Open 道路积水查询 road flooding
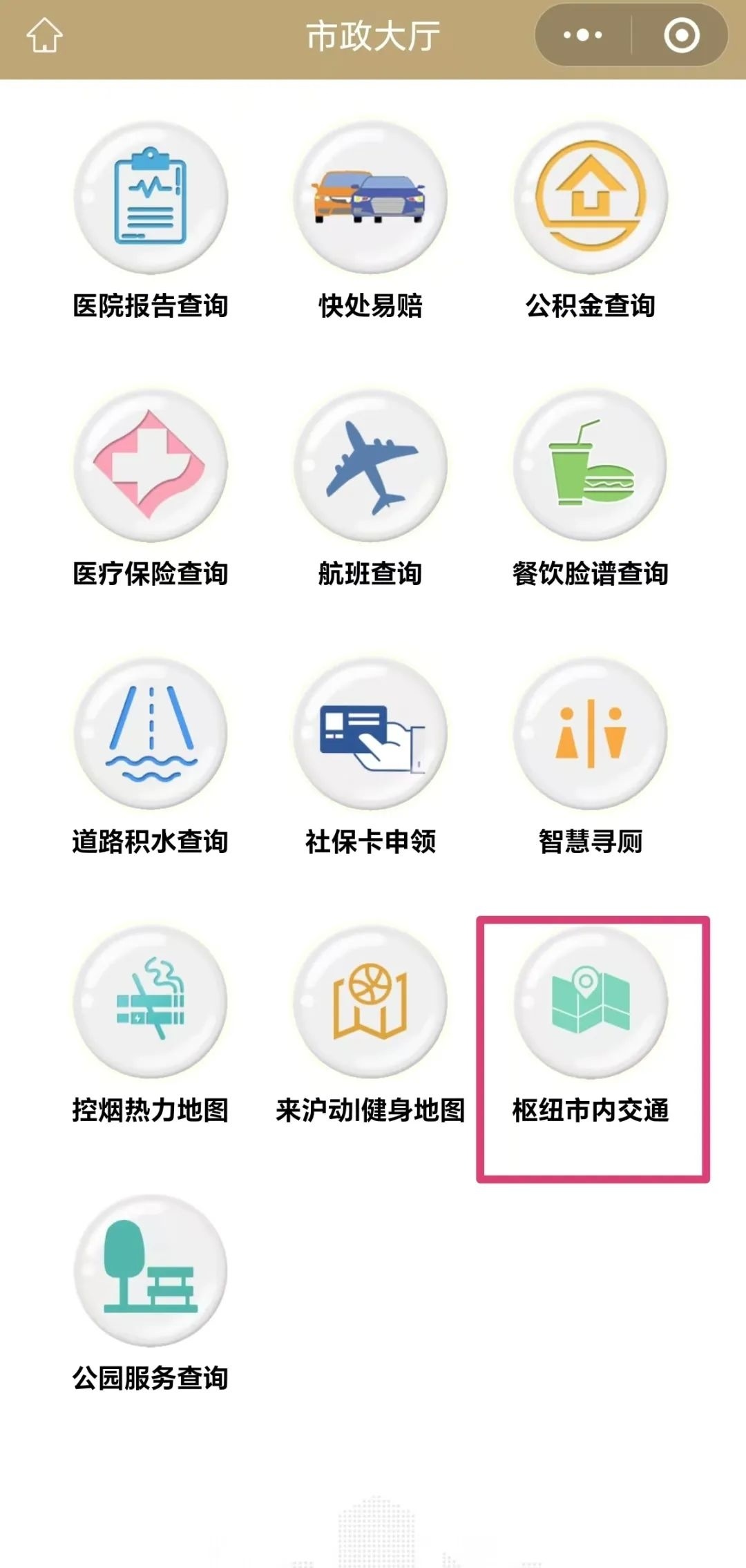746x1568 pixels. (x=151, y=734)
